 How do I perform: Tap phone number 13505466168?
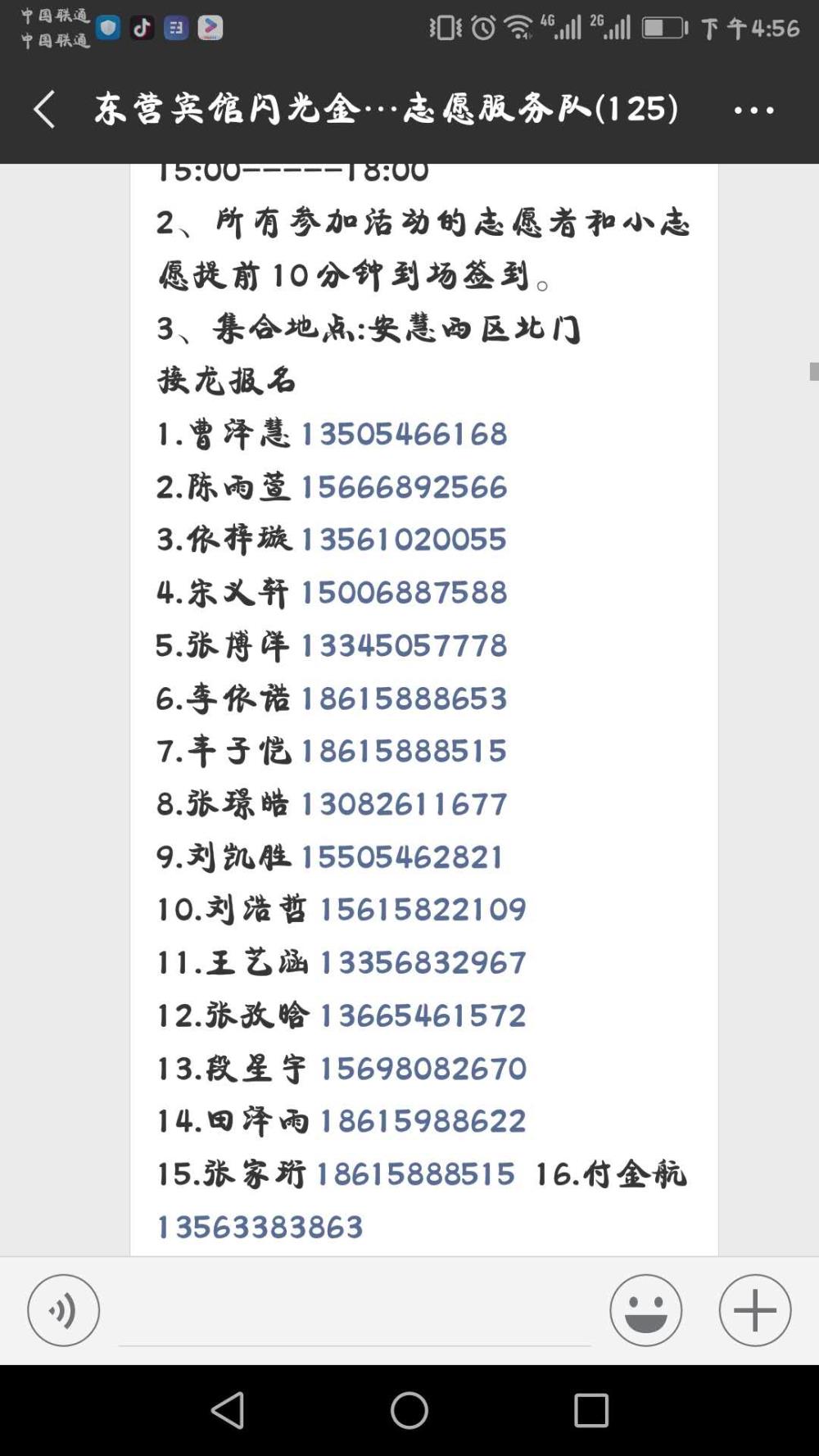pos(405,434)
